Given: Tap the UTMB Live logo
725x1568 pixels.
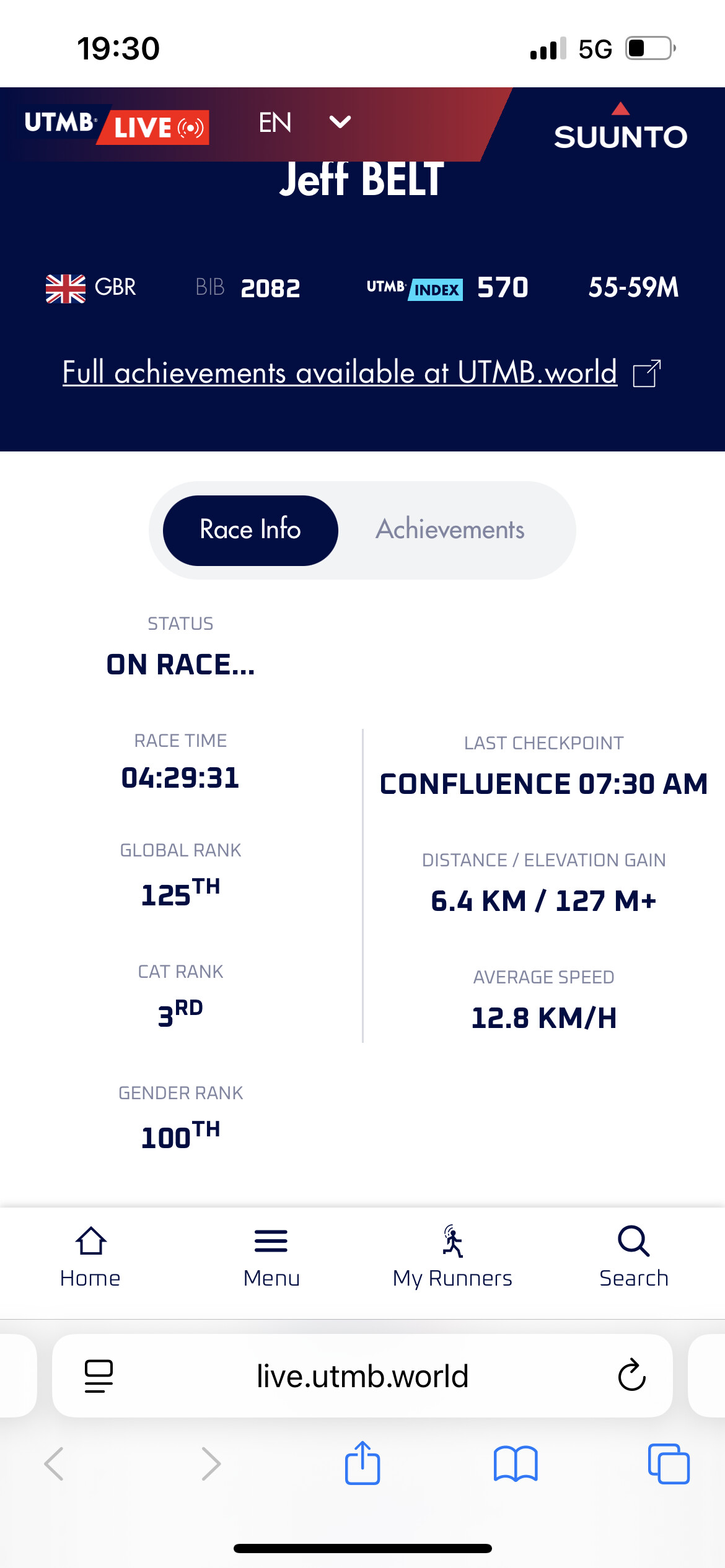Looking at the screenshot, I should (116, 126).
